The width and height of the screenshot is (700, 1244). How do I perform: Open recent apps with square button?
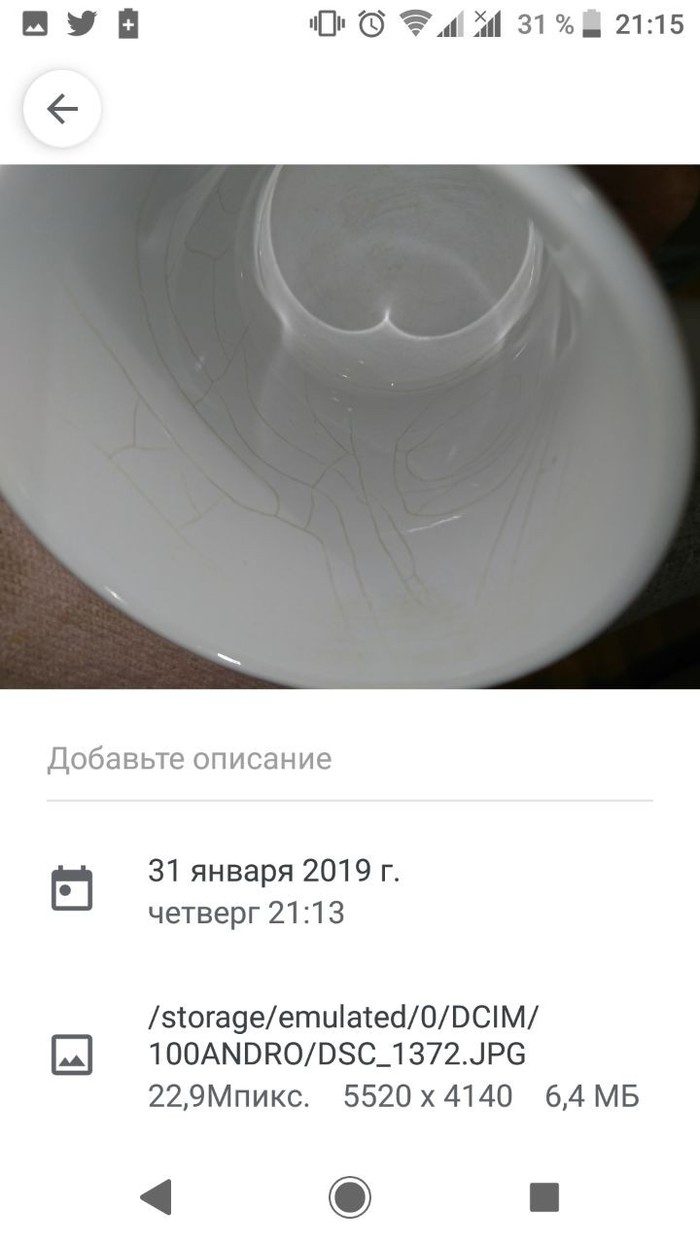point(543,1196)
